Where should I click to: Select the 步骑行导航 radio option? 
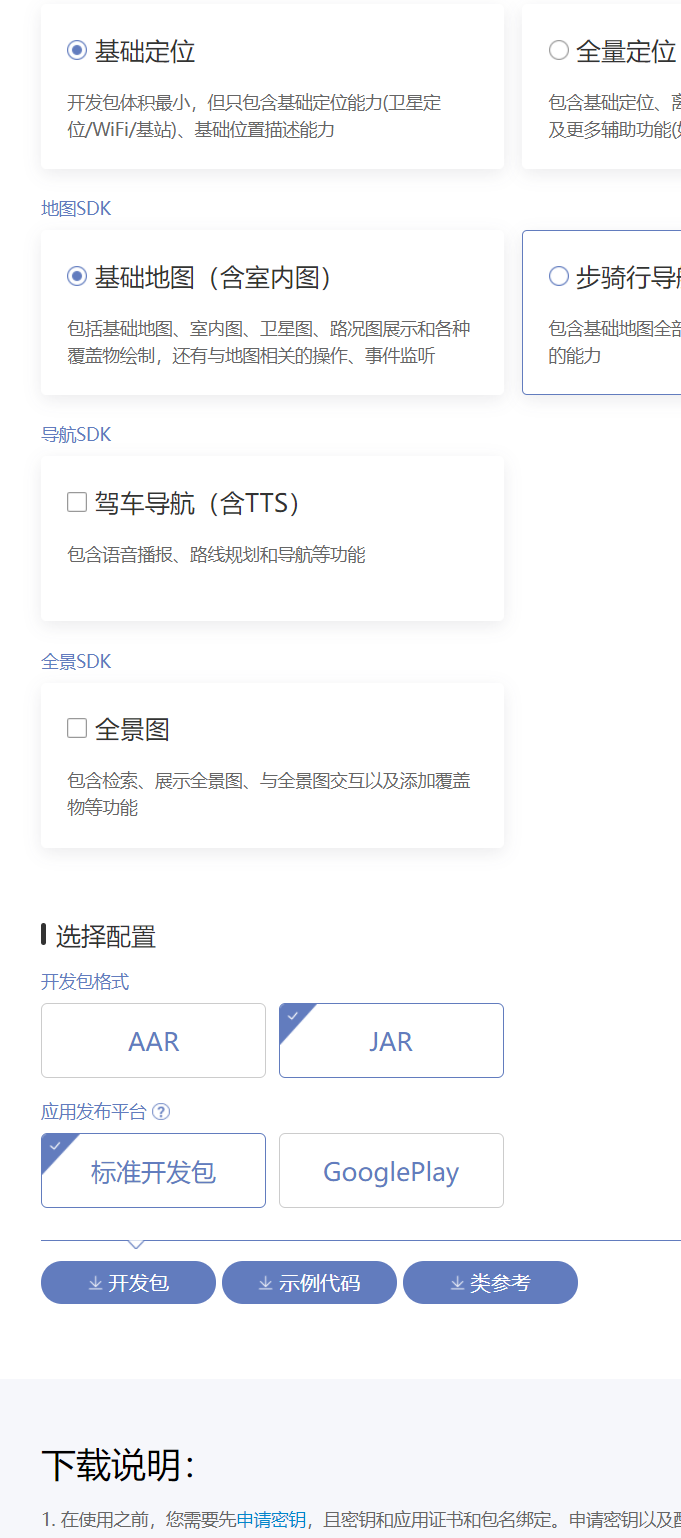[x=559, y=277]
